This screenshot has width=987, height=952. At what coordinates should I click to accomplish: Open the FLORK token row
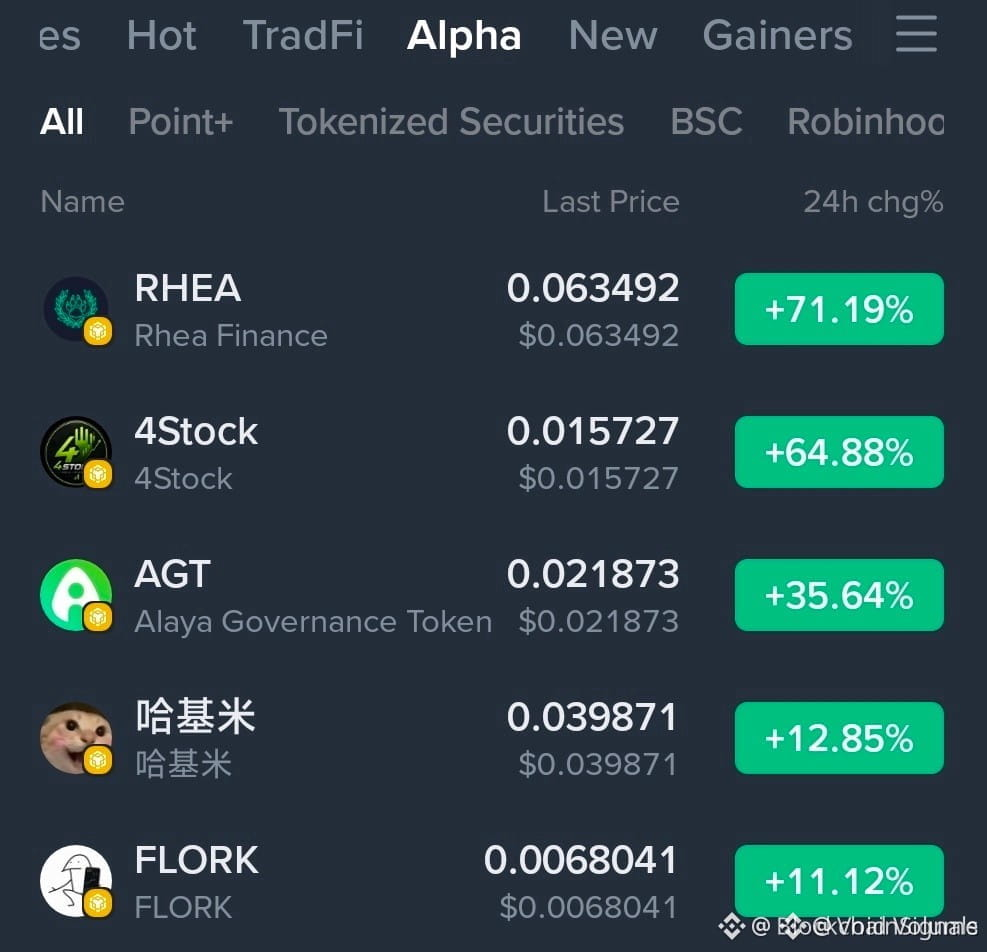(492, 881)
